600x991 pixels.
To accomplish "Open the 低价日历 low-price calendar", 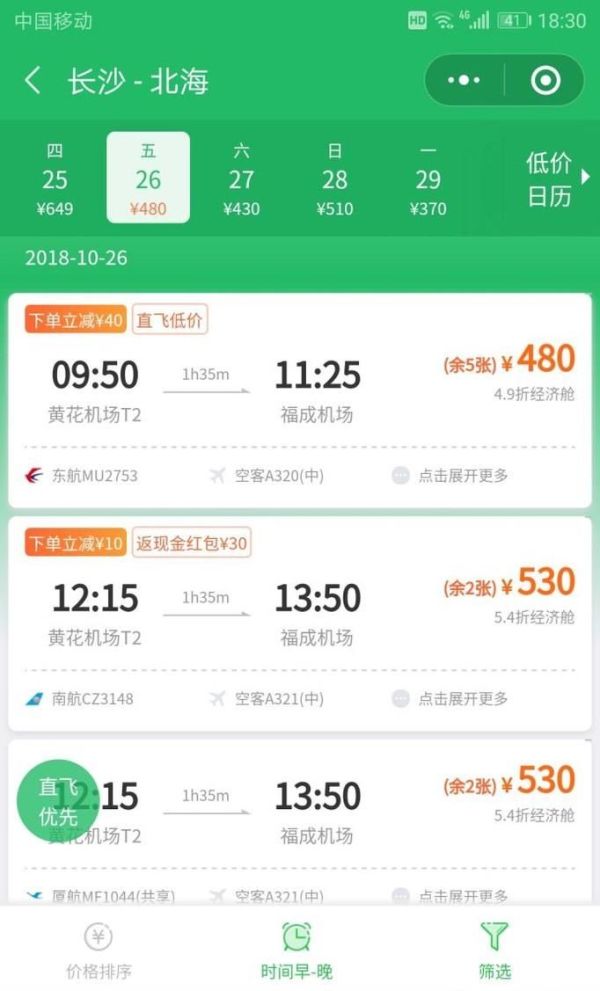I will pyautogui.click(x=550, y=180).
